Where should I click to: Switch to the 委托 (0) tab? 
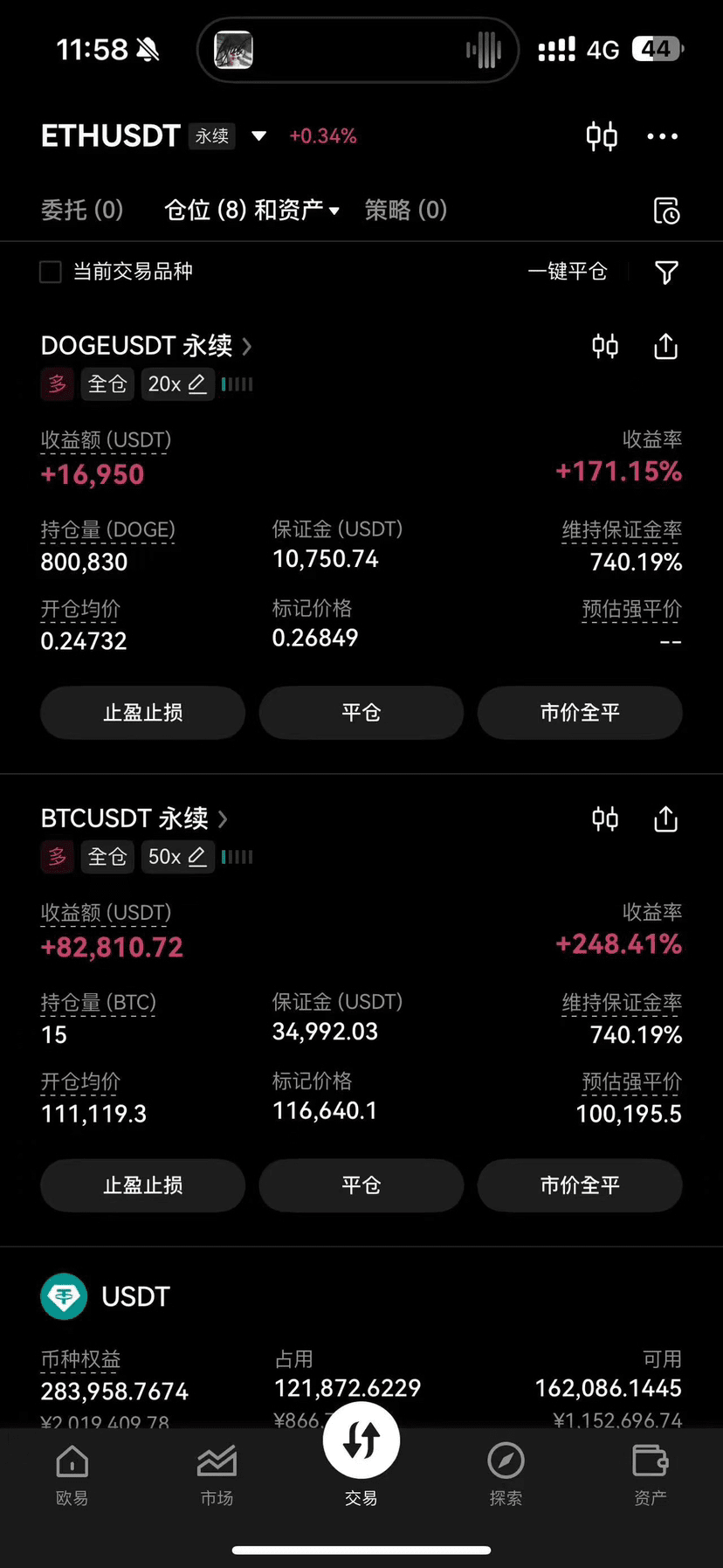[82, 210]
